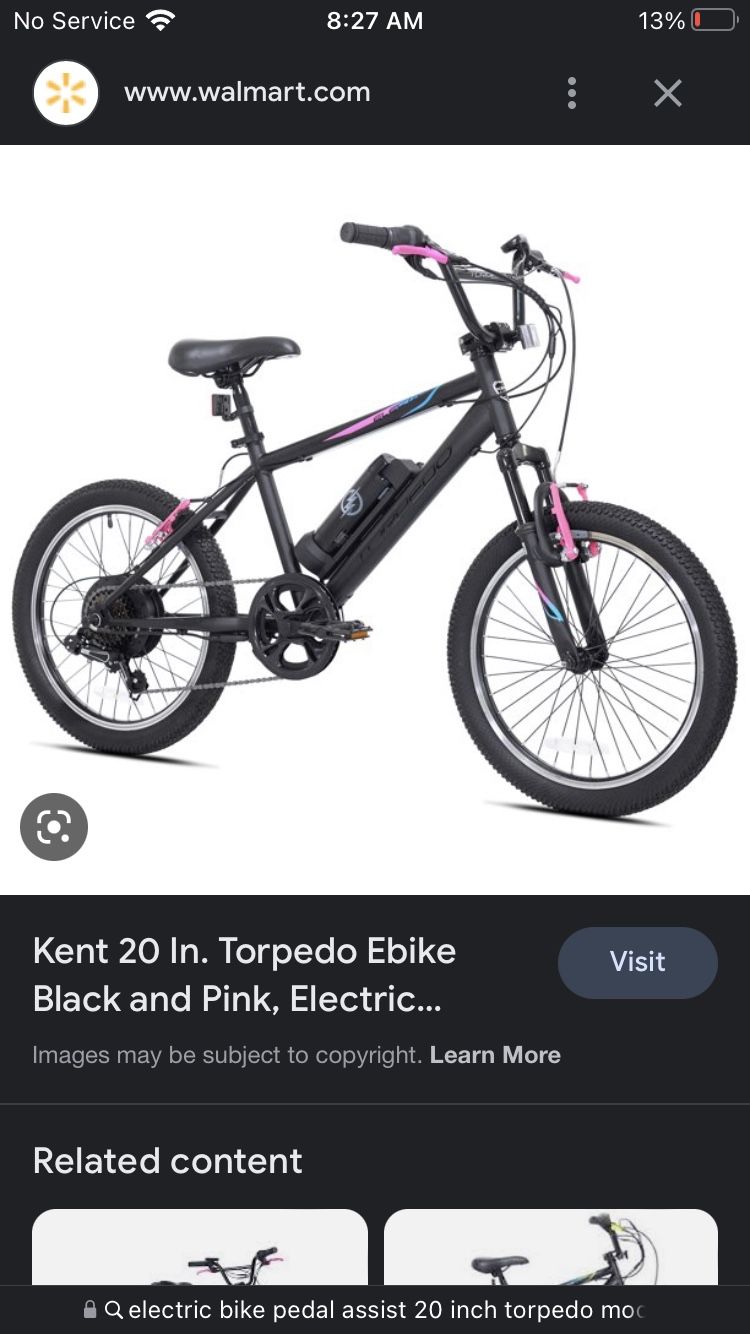Open the Learn More copyright link

click(x=495, y=1055)
